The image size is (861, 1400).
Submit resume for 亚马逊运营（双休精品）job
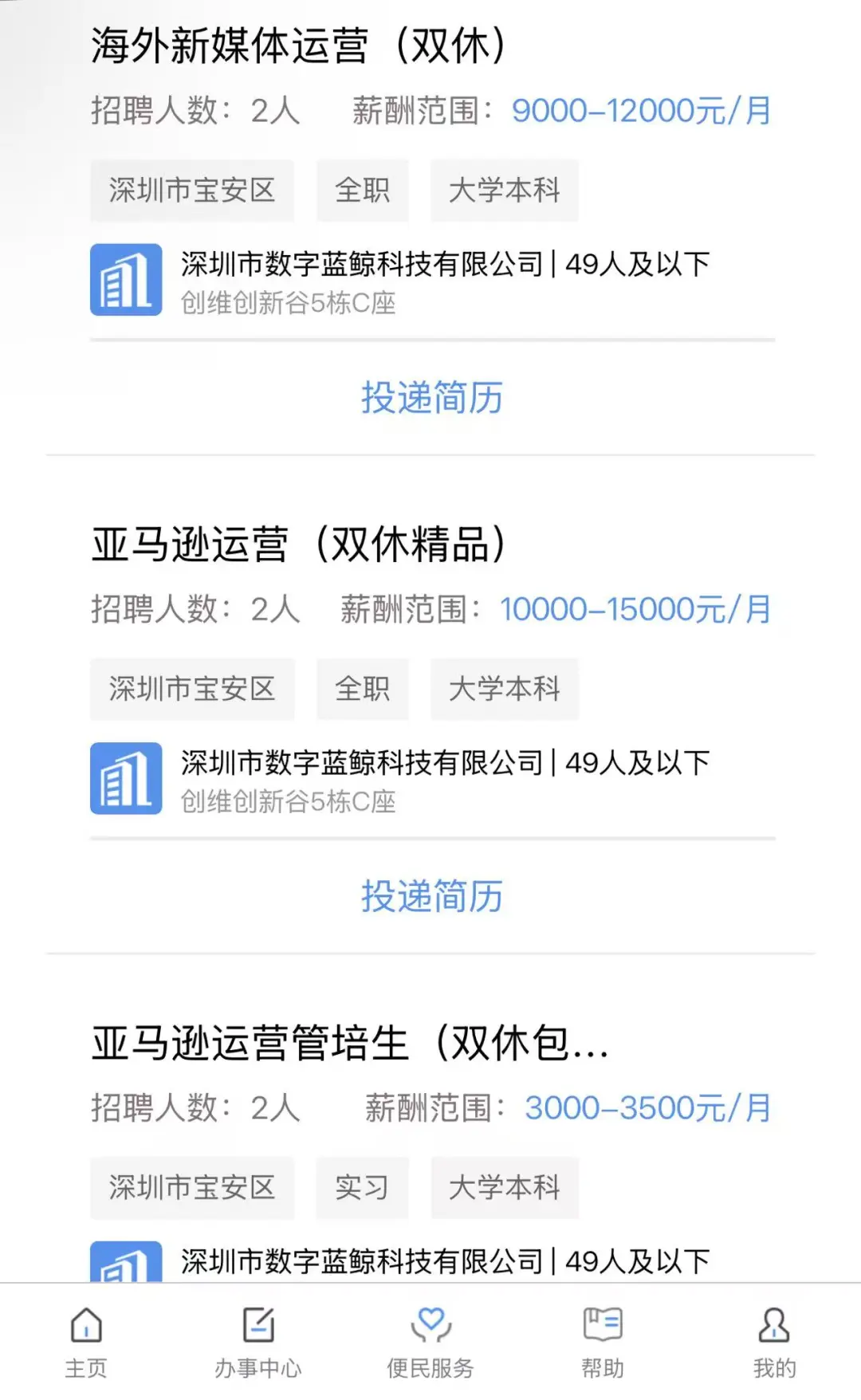(431, 896)
